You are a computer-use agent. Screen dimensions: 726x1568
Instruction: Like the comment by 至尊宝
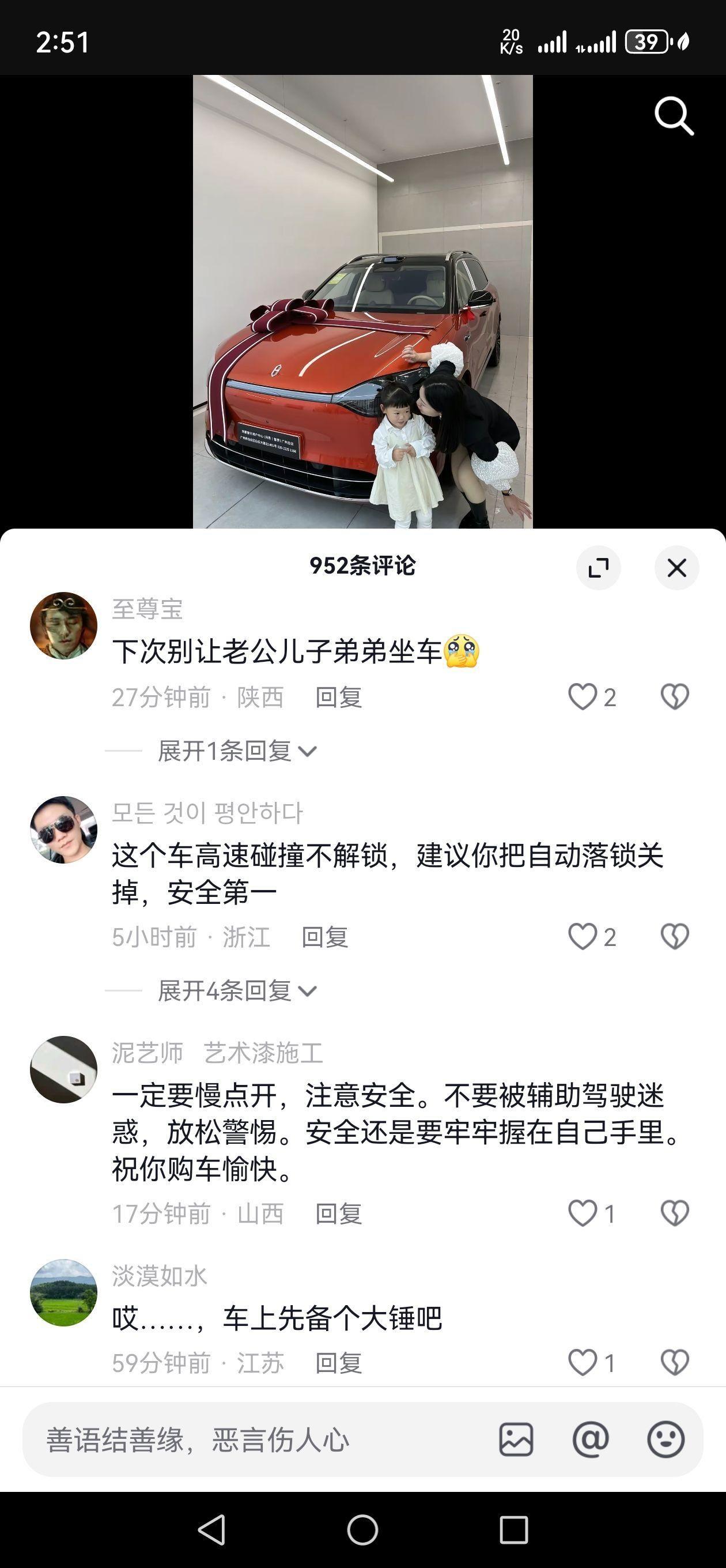[x=583, y=696]
